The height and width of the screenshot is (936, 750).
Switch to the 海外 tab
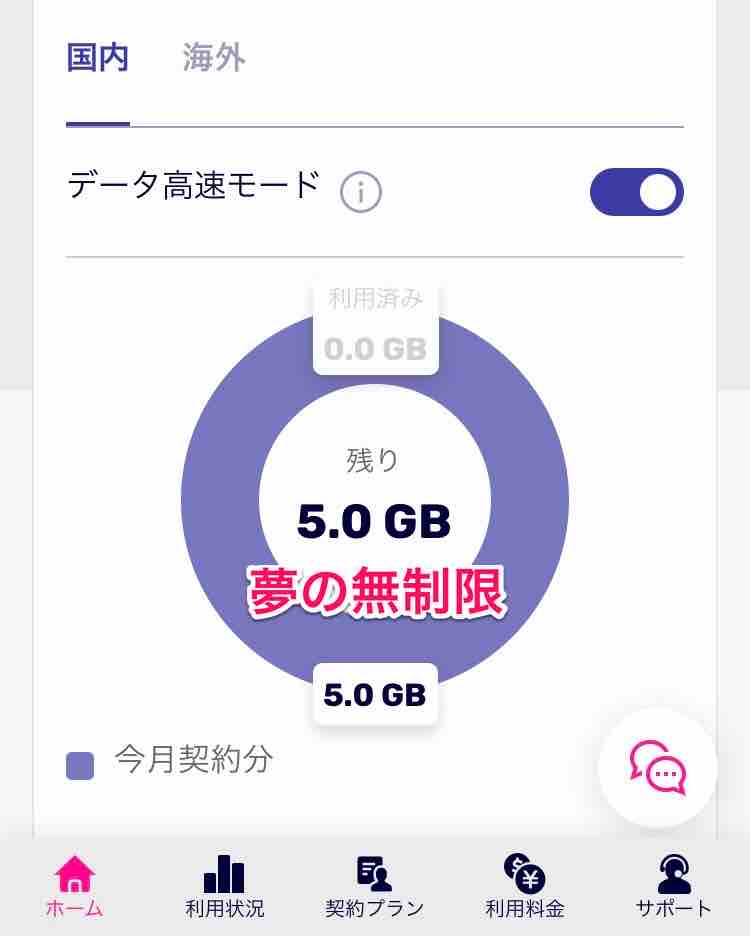tap(211, 58)
